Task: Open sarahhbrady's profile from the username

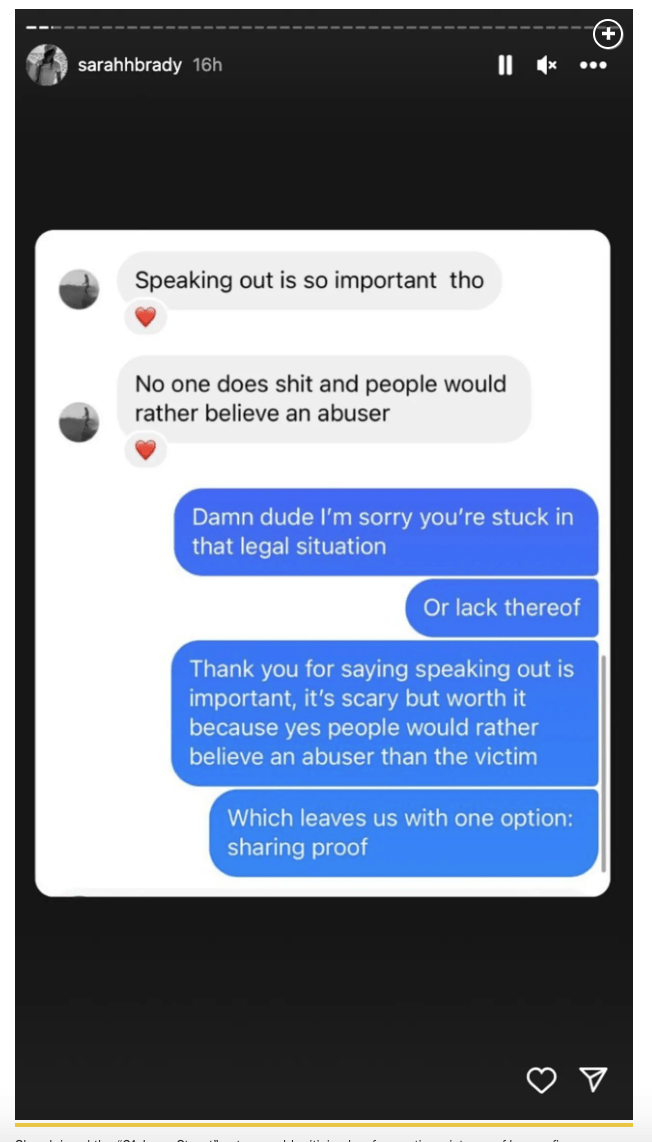Action: (x=130, y=65)
